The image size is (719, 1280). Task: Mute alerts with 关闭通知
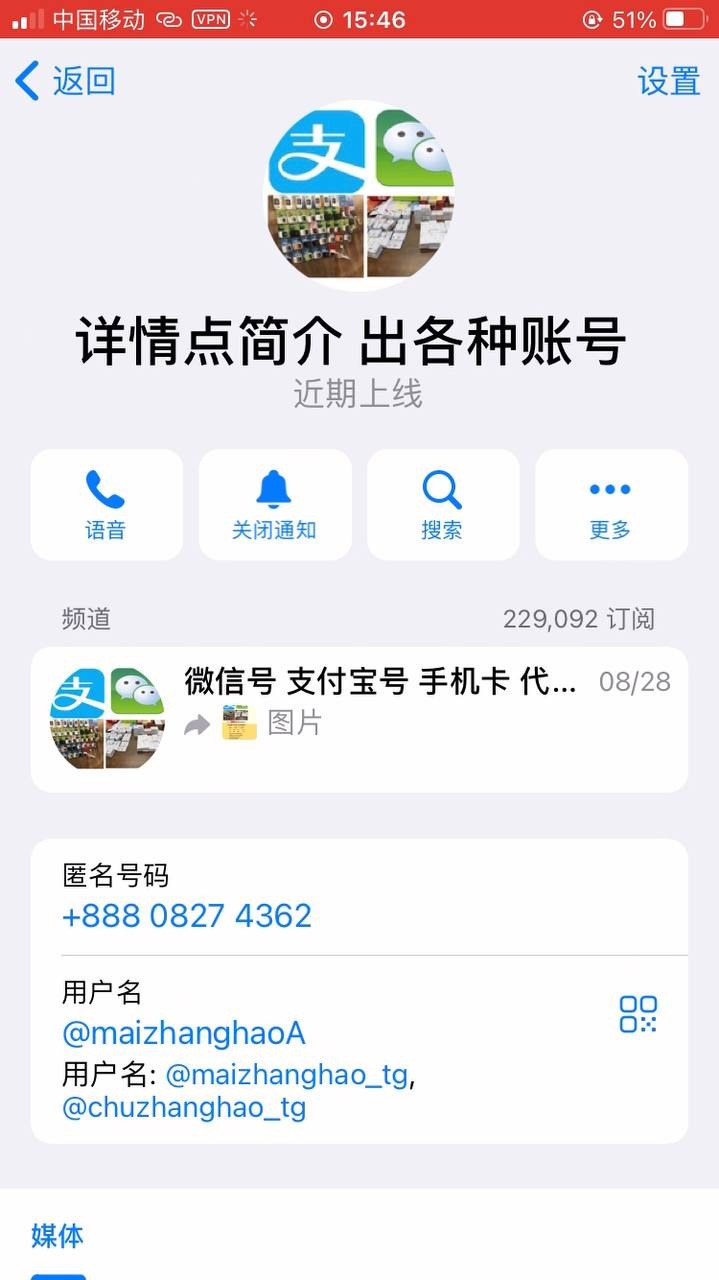pos(274,504)
